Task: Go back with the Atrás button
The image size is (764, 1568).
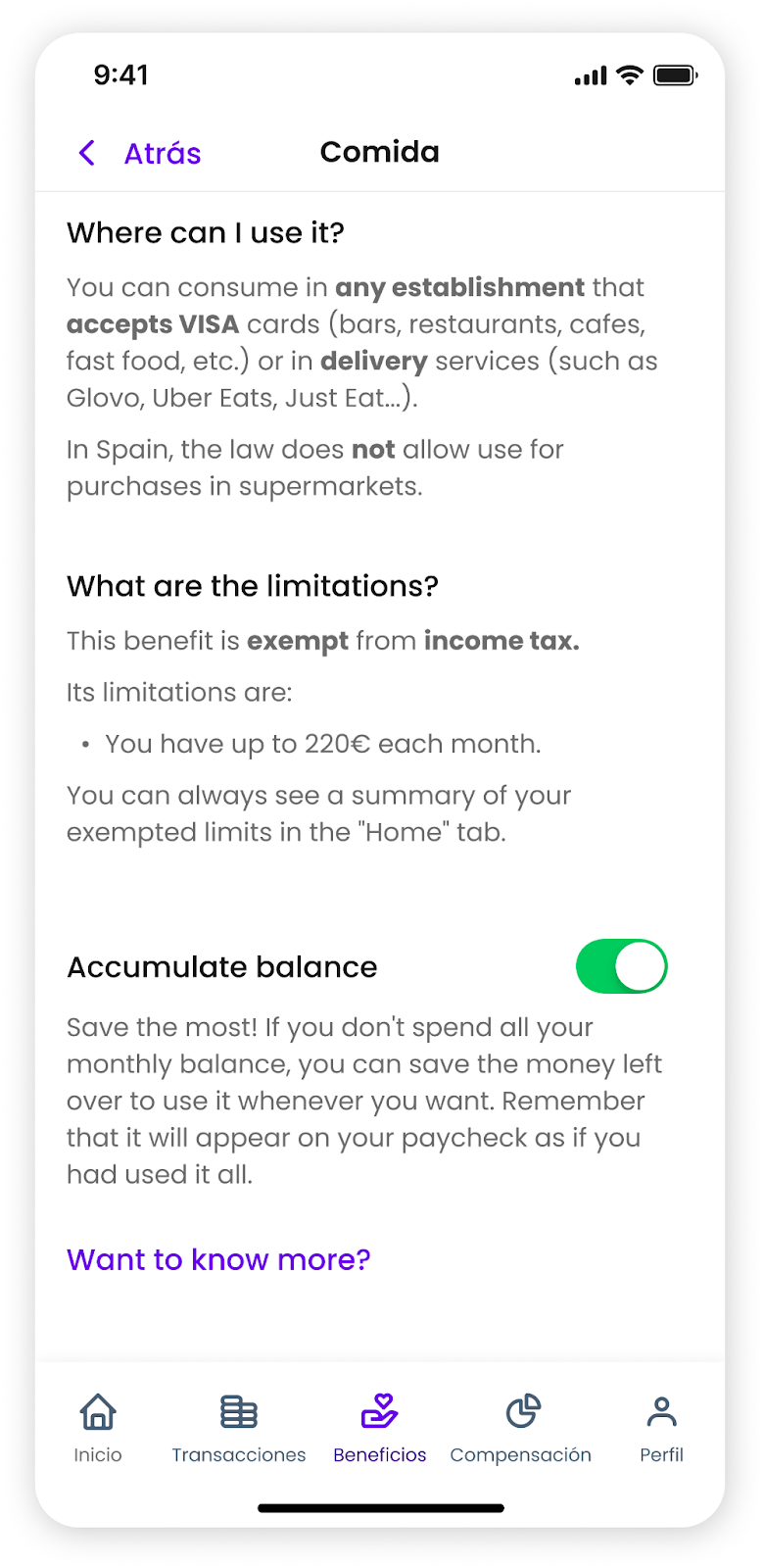Action: pos(140,153)
